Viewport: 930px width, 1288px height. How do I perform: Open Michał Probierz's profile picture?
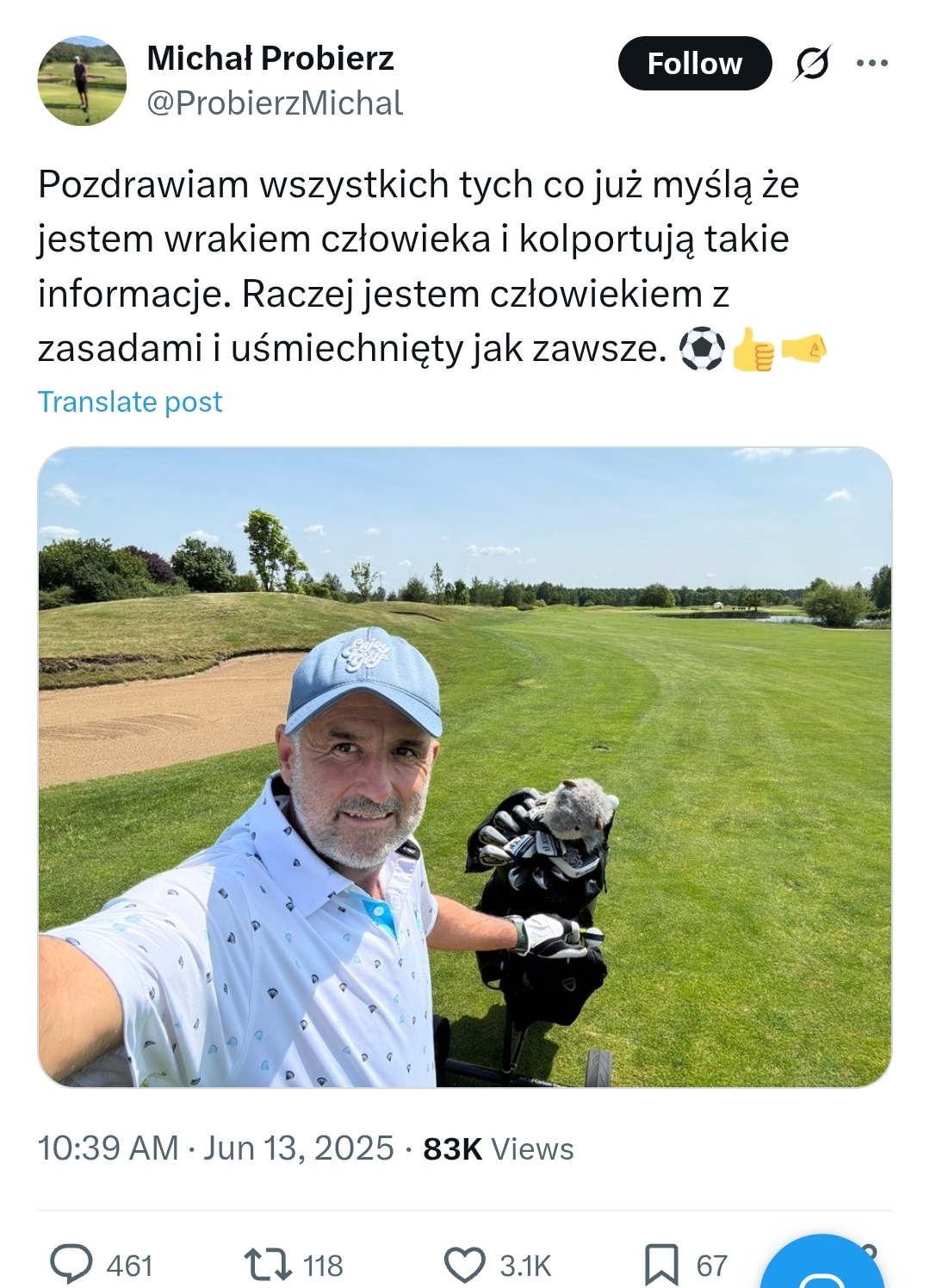pos(82,81)
